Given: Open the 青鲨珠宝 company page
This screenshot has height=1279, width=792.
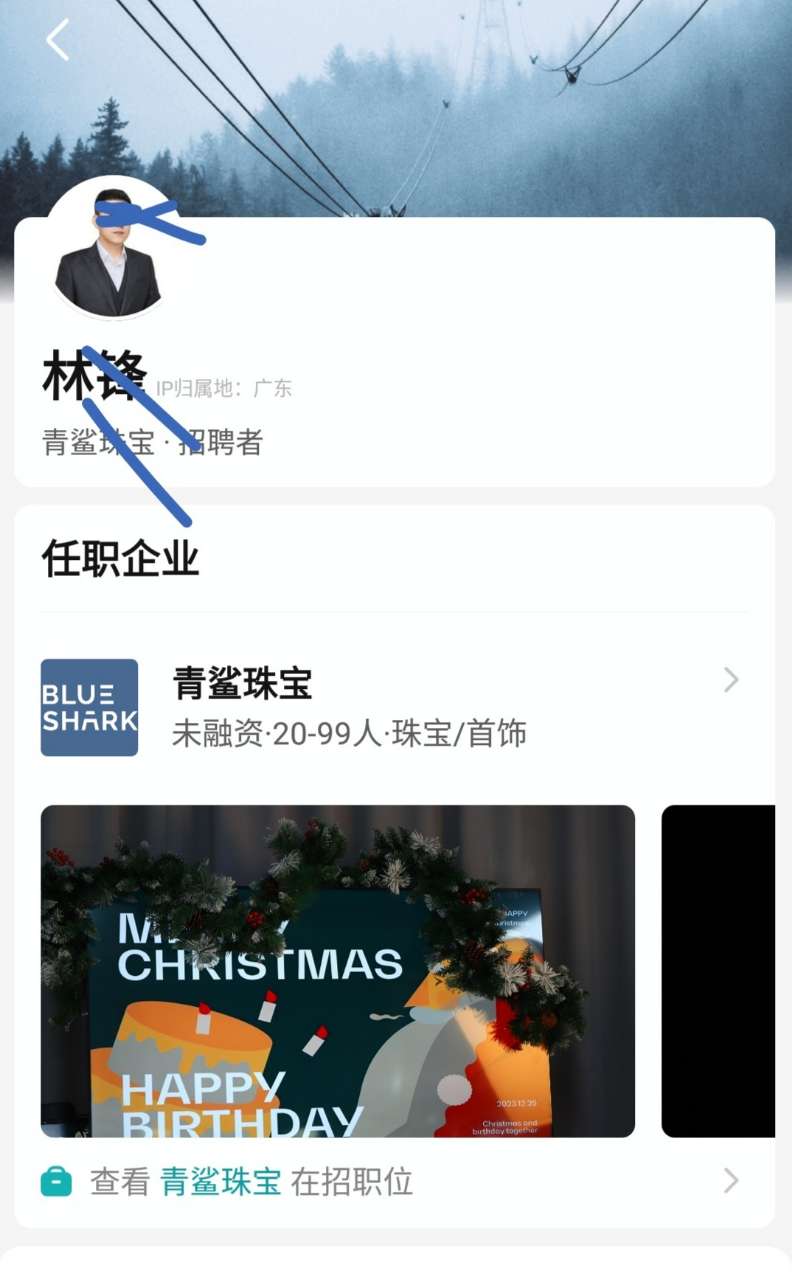Looking at the screenshot, I should [x=390, y=706].
